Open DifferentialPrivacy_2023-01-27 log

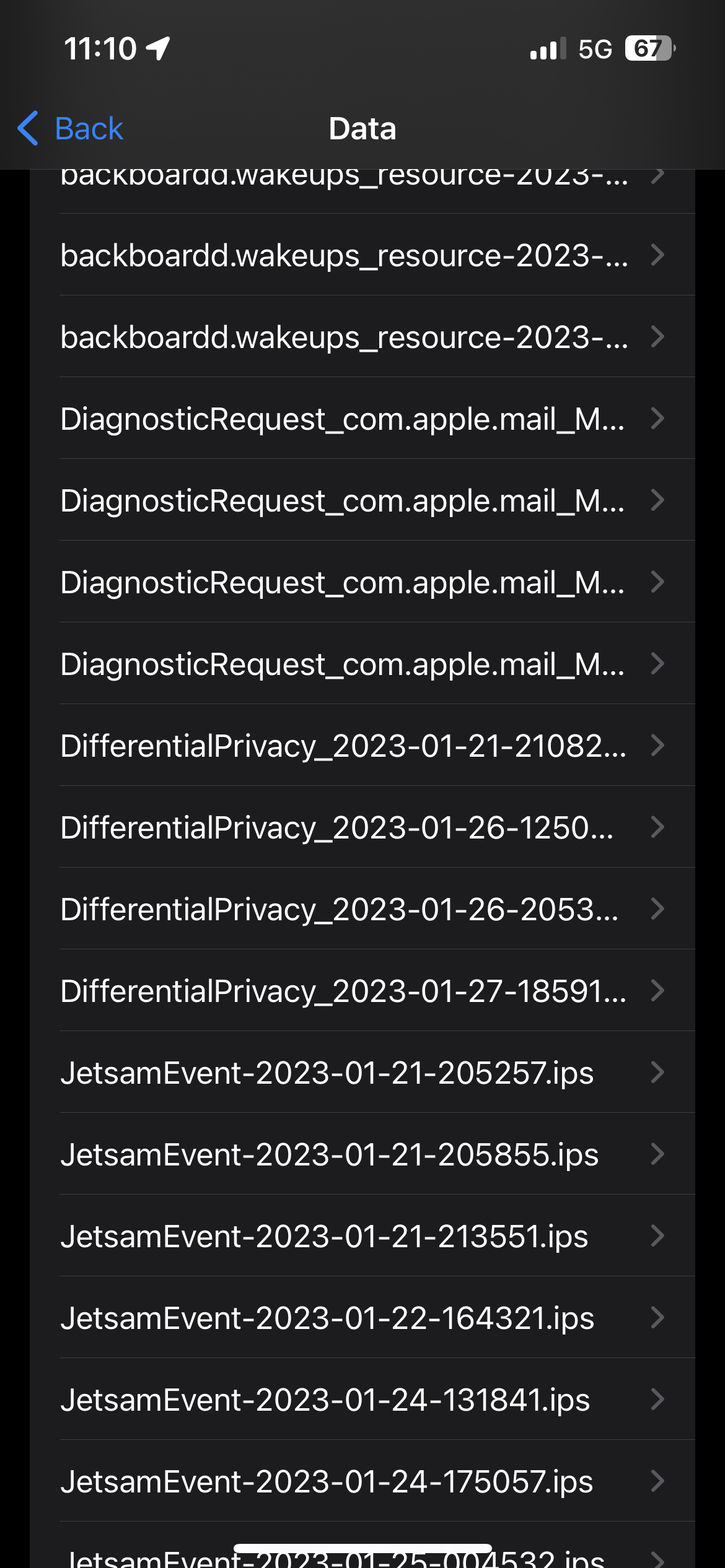coord(362,990)
